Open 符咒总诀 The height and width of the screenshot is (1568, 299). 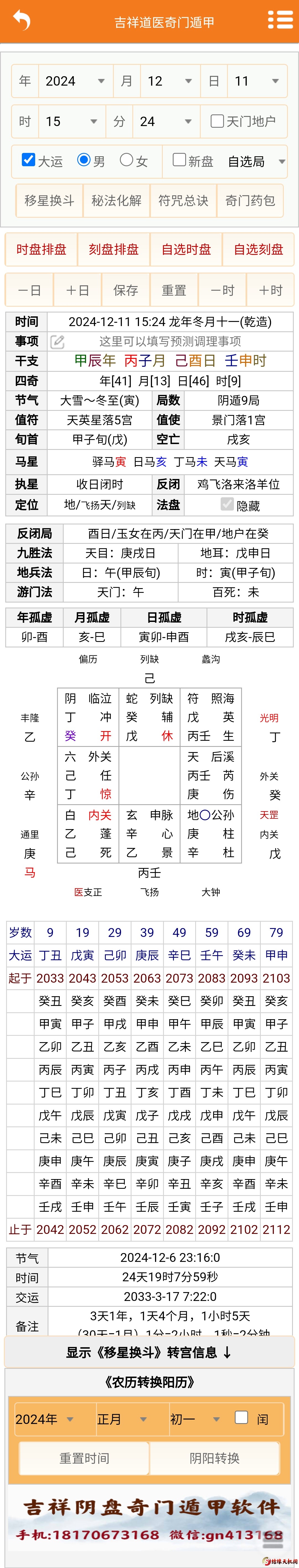pyautogui.click(x=183, y=201)
